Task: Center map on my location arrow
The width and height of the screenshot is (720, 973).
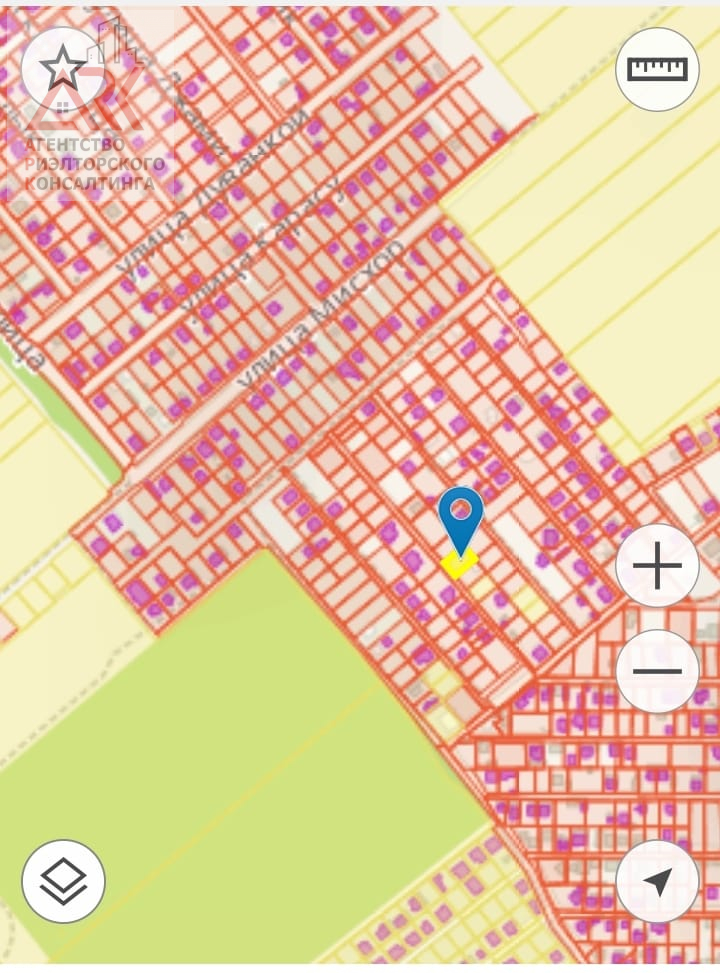Action: coord(657,881)
